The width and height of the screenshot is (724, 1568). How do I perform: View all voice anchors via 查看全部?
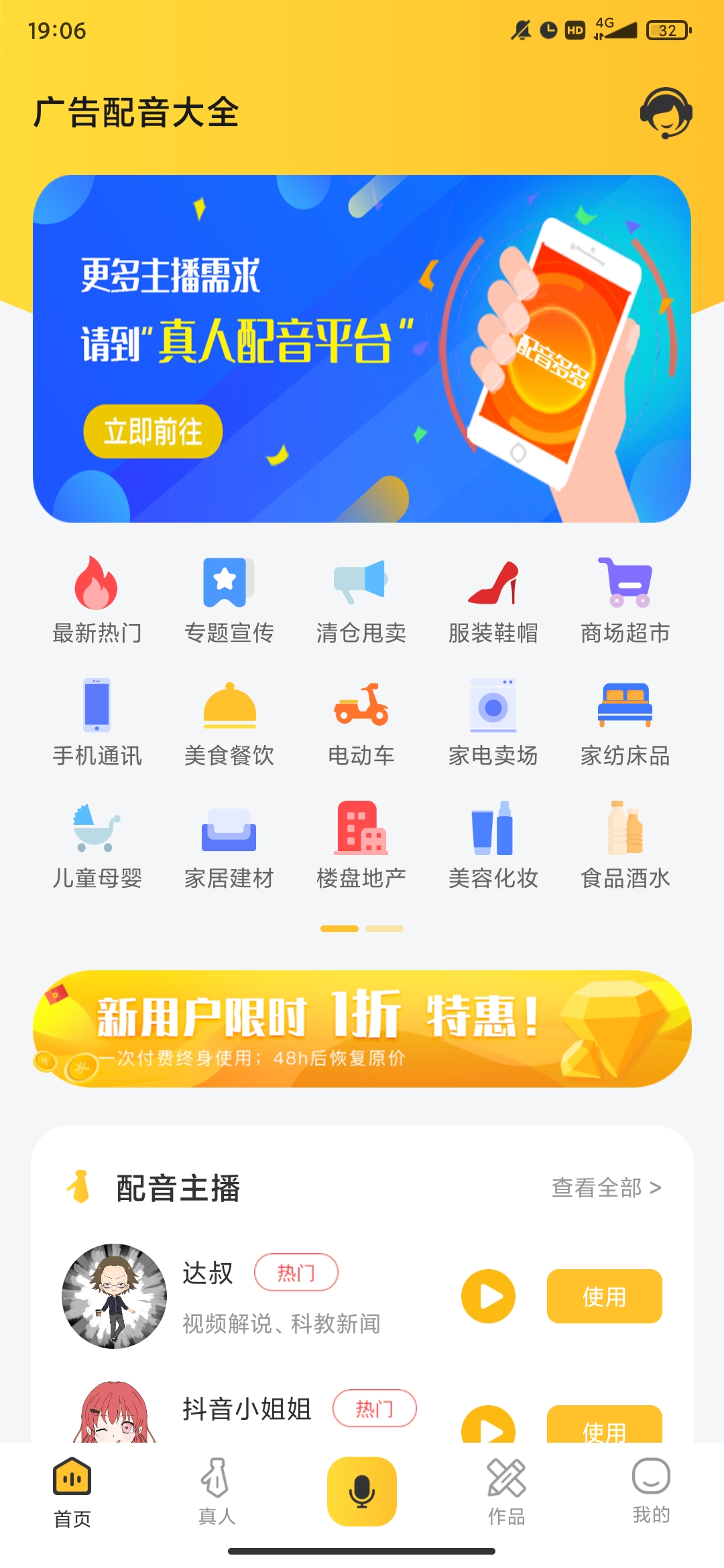[x=606, y=1188]
